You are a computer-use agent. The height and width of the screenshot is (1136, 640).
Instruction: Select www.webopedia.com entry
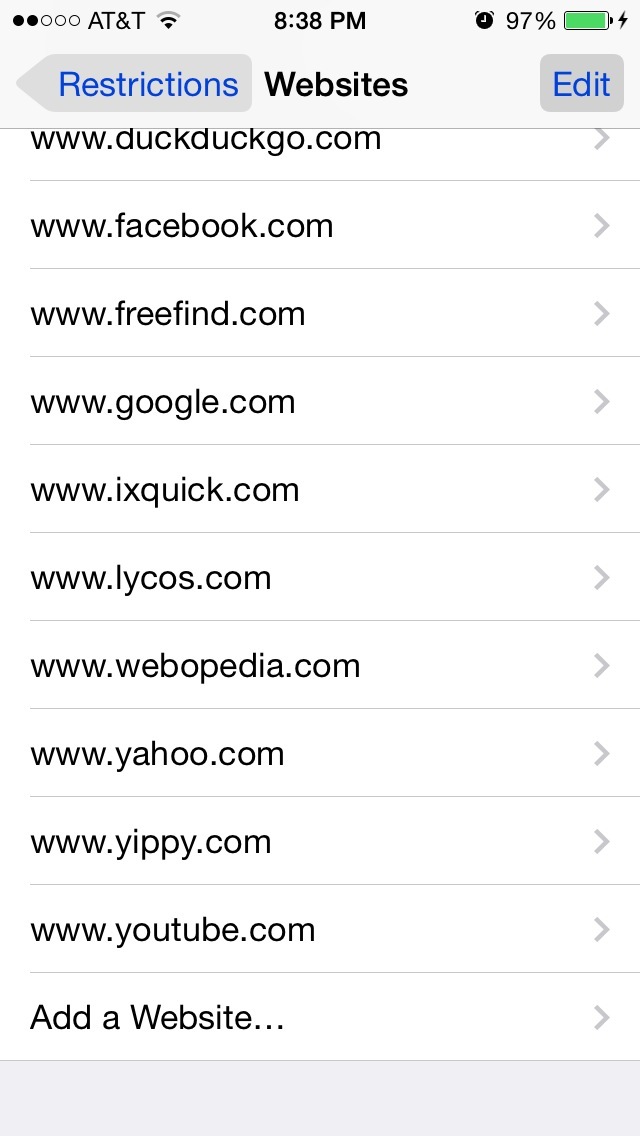320,666
